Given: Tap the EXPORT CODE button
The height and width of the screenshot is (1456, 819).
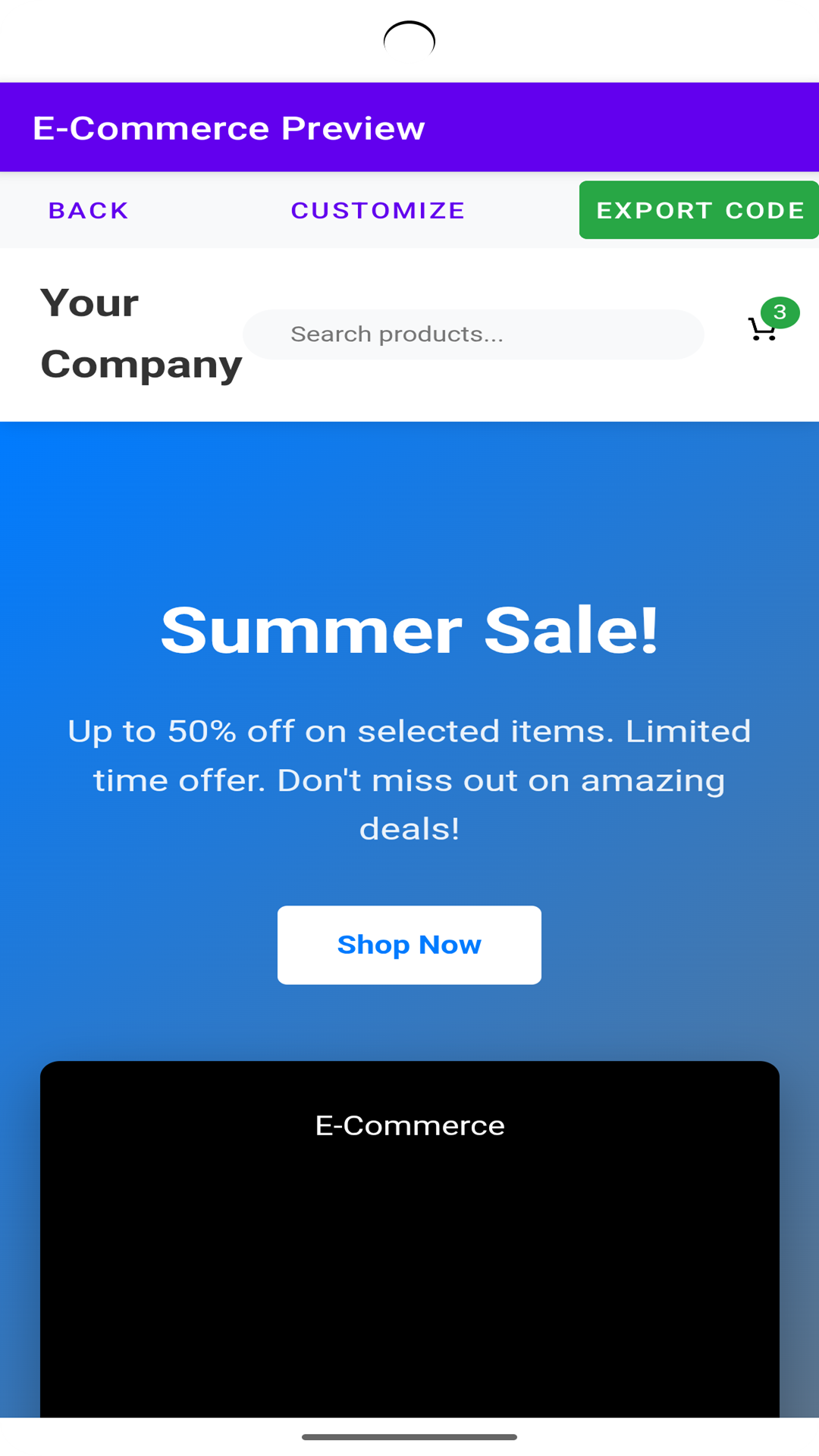Looking at the screenshot, I should pos(699,210).
